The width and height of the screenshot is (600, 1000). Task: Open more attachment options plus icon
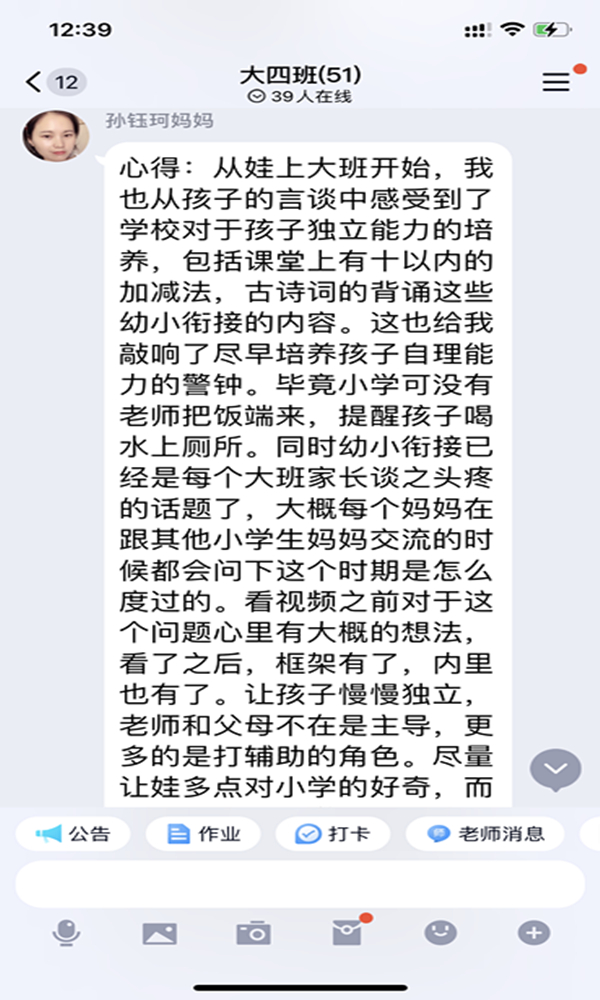tap(533, 934)
